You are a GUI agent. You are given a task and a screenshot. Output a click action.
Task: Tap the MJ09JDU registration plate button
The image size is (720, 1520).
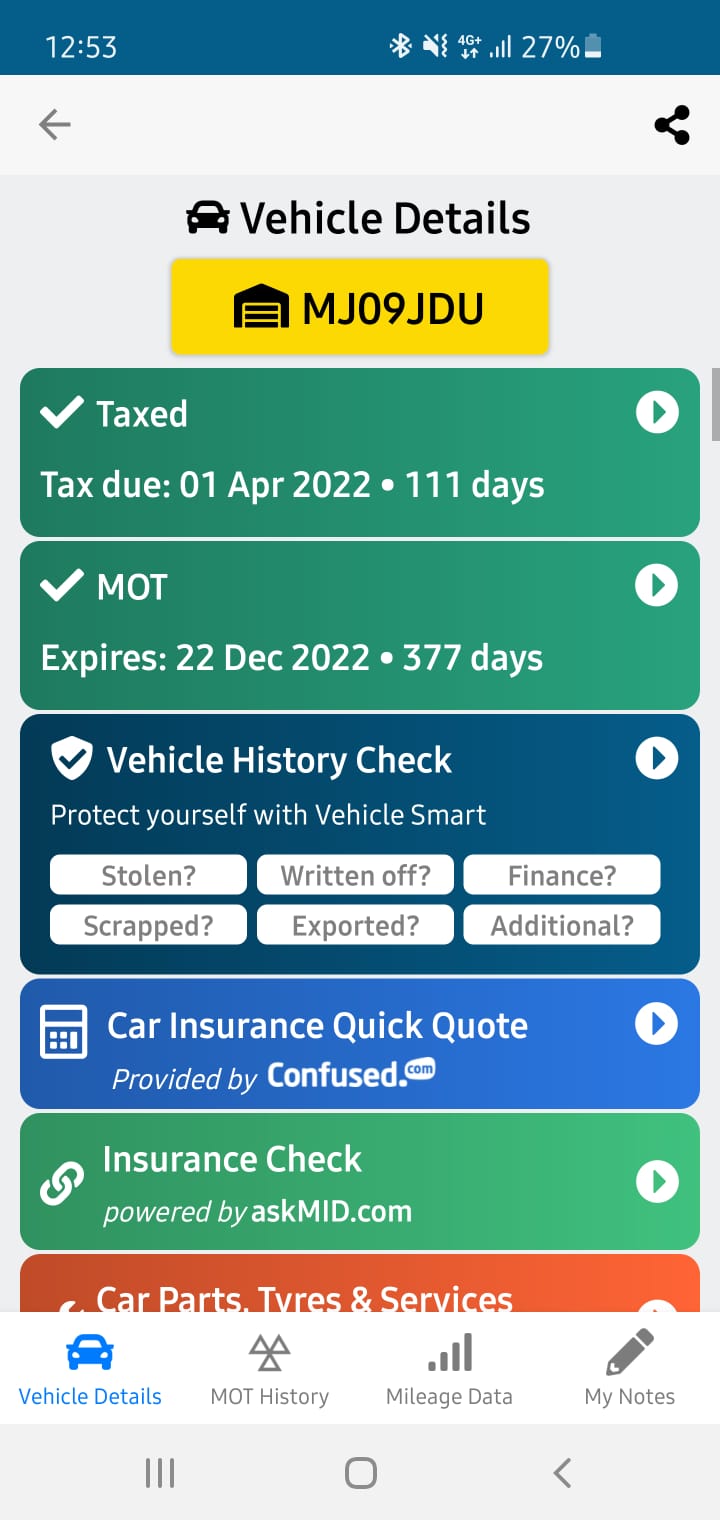point(360,308)
